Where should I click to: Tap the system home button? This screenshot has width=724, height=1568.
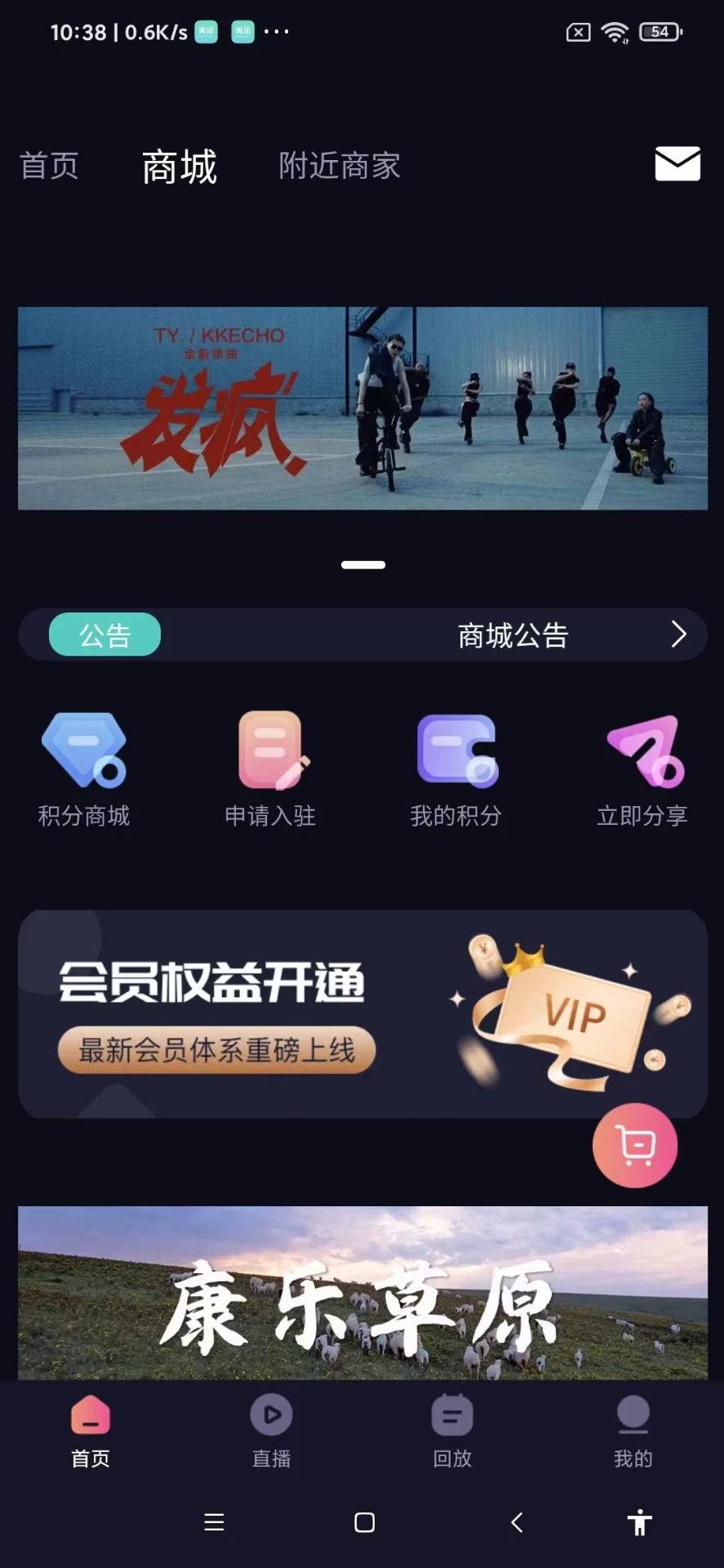pyautogui.click(x=364, y=1522)
